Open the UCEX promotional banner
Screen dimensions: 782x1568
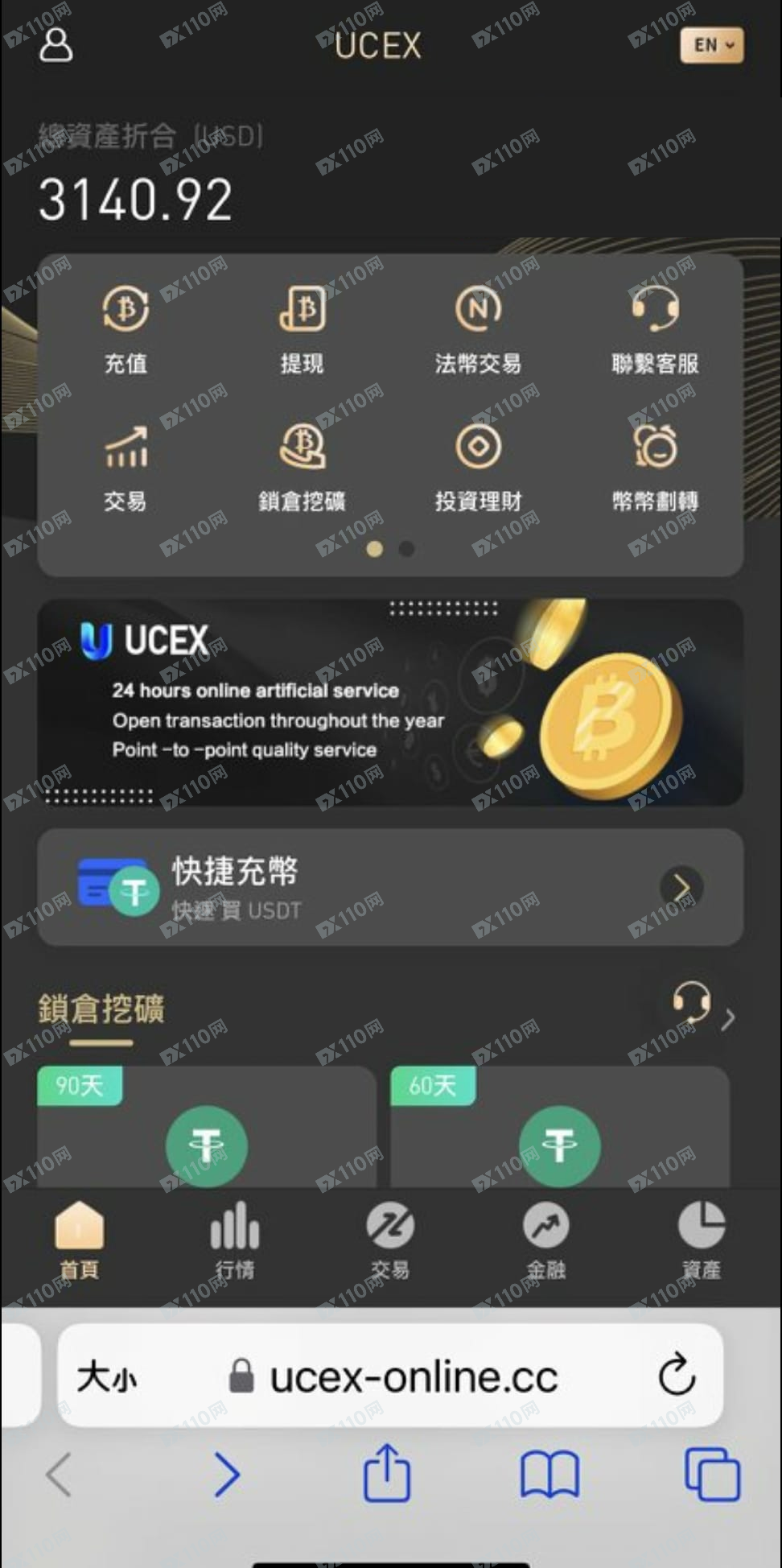(390, 702)
